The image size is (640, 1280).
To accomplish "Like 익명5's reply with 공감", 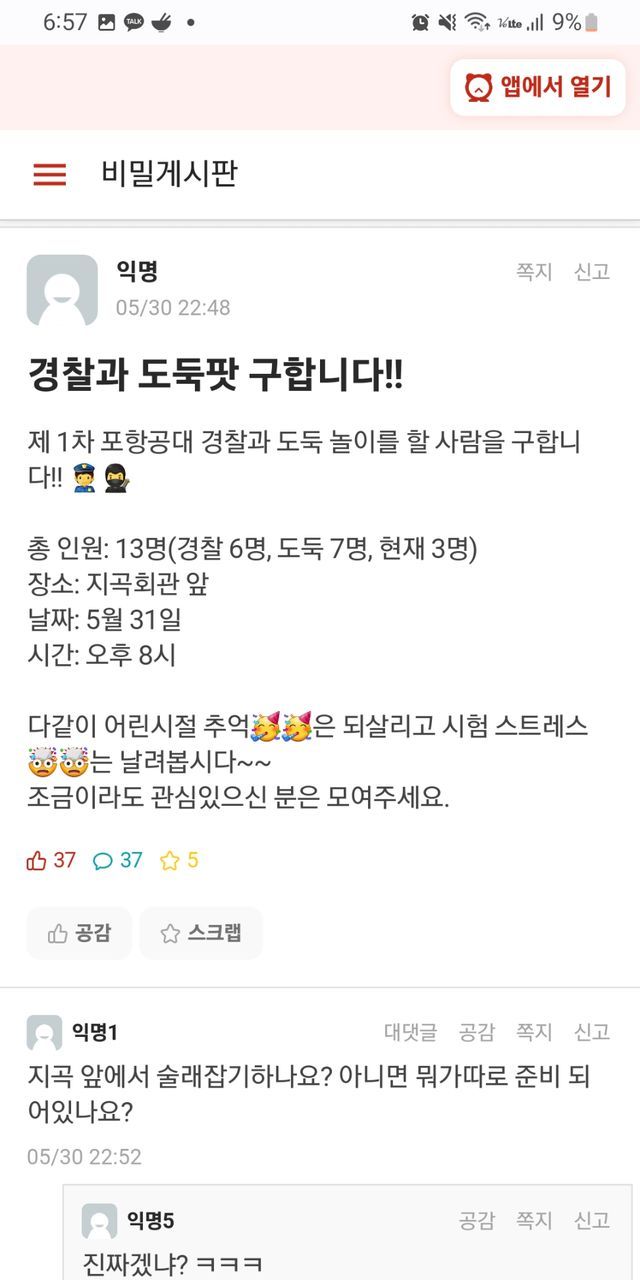I will pyautogui.click(x=477, y=1220).
